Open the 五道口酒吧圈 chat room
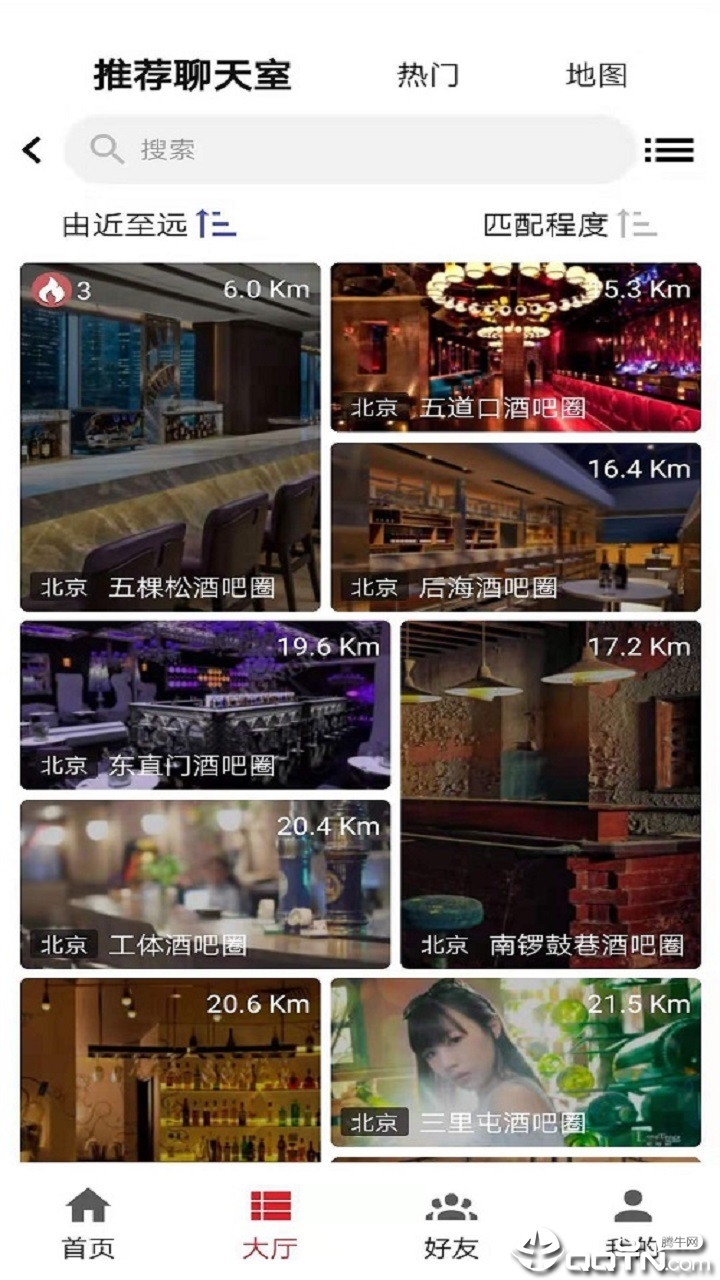Viewport: 720px width, 1280px height. 516,347
